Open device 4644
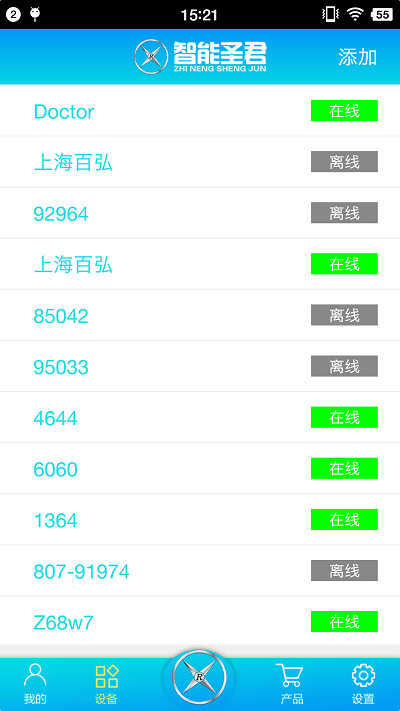 pos(200,417)
